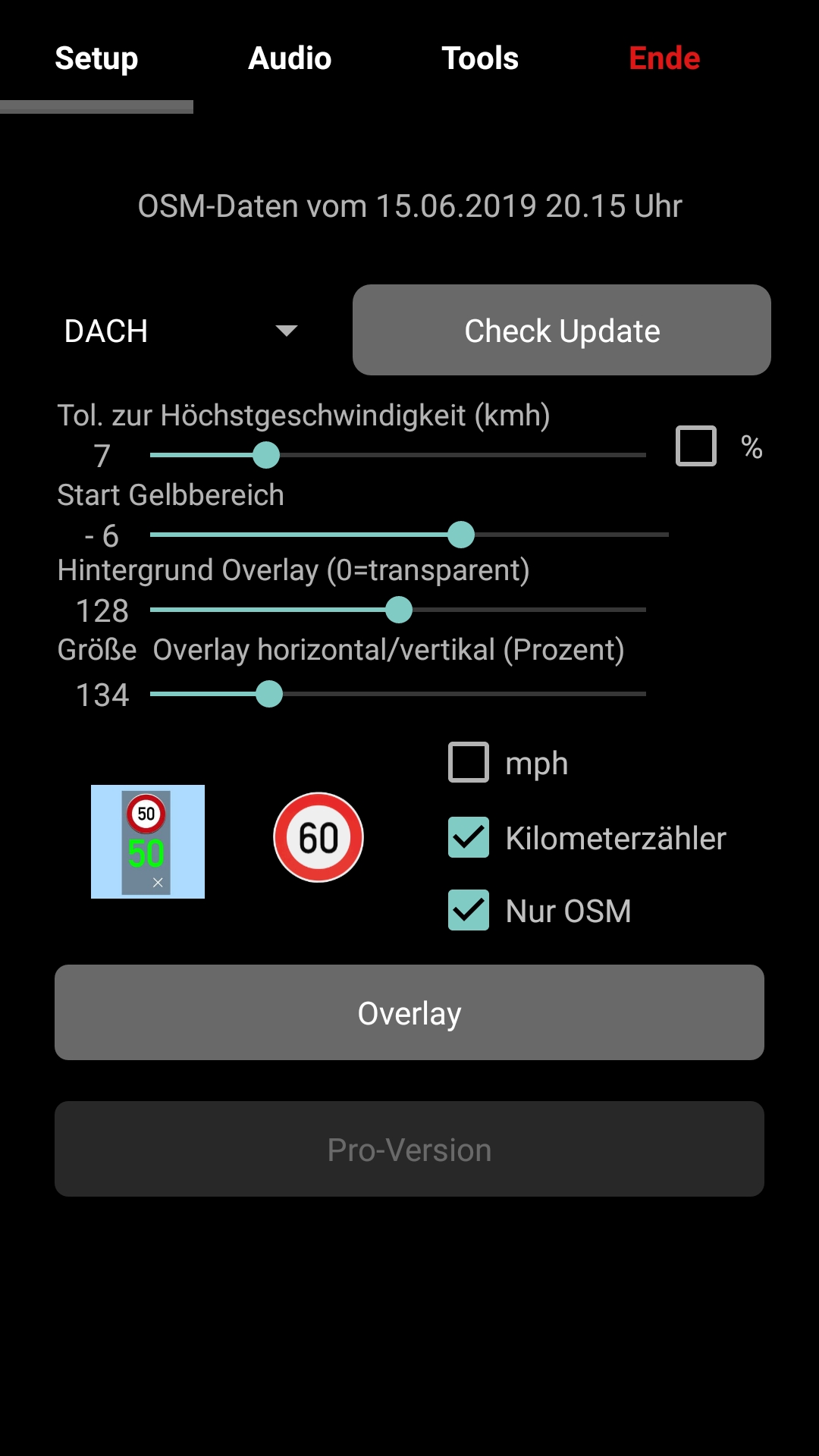Tap the Höchstgeschwindigkeit tolerance slider
Screen dimensions: 819x1456
click(x=398, y=455)
